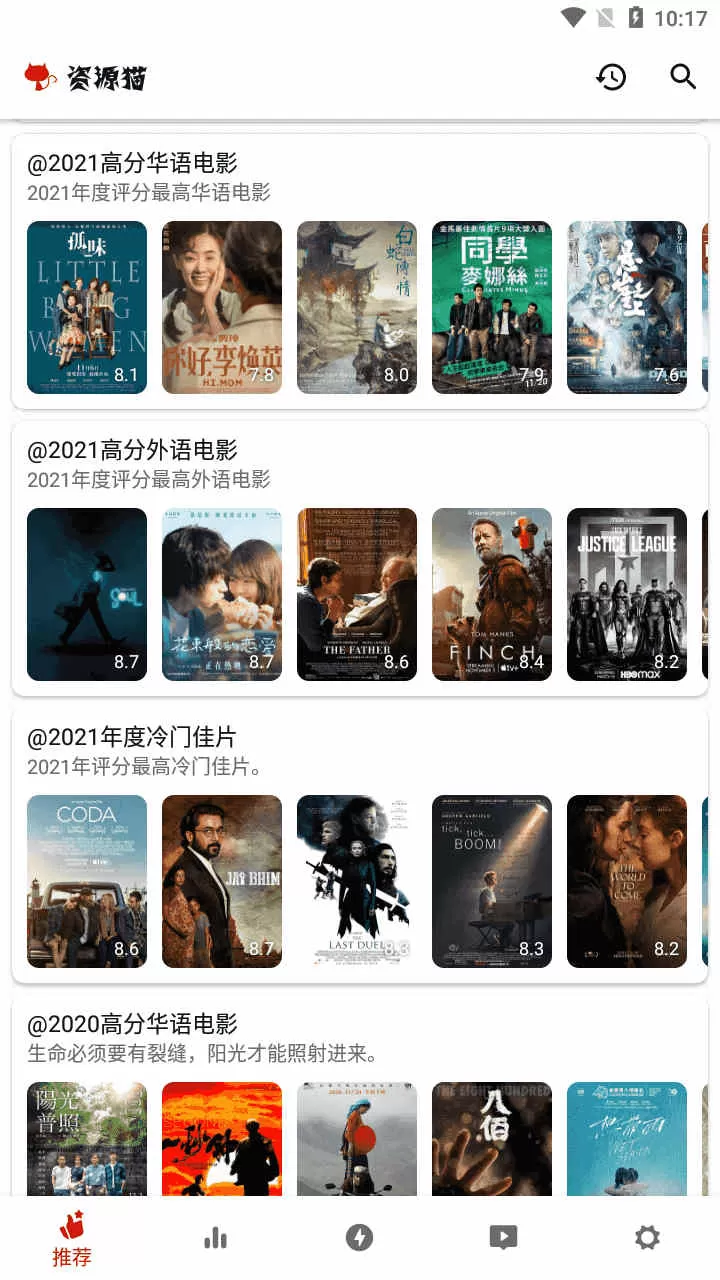This screenshot has height=1280, width=720.
Task: Open the @2021高分华语电影 collection
Action: pos(135,161)
